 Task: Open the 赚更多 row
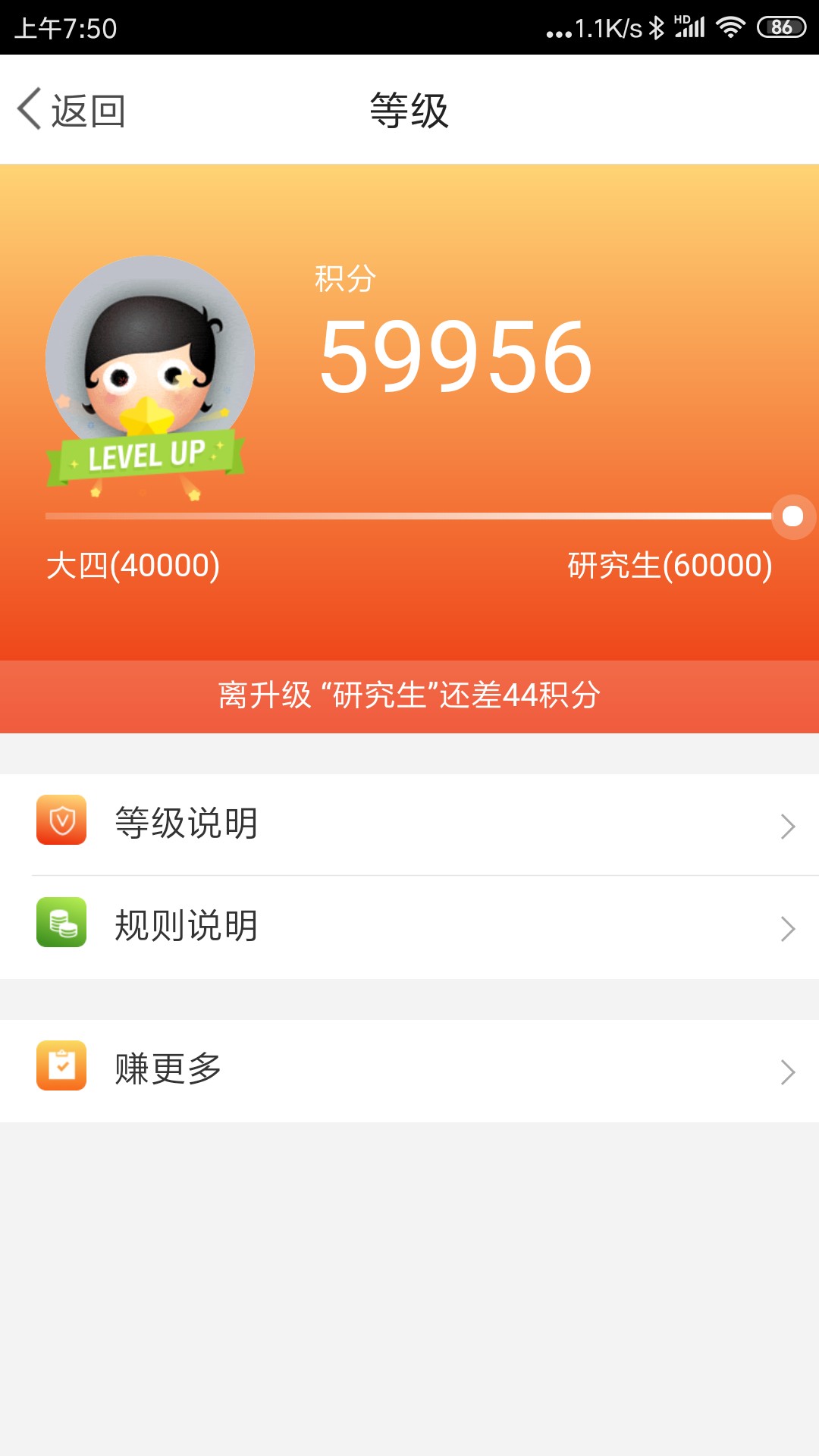[409, 1071]
